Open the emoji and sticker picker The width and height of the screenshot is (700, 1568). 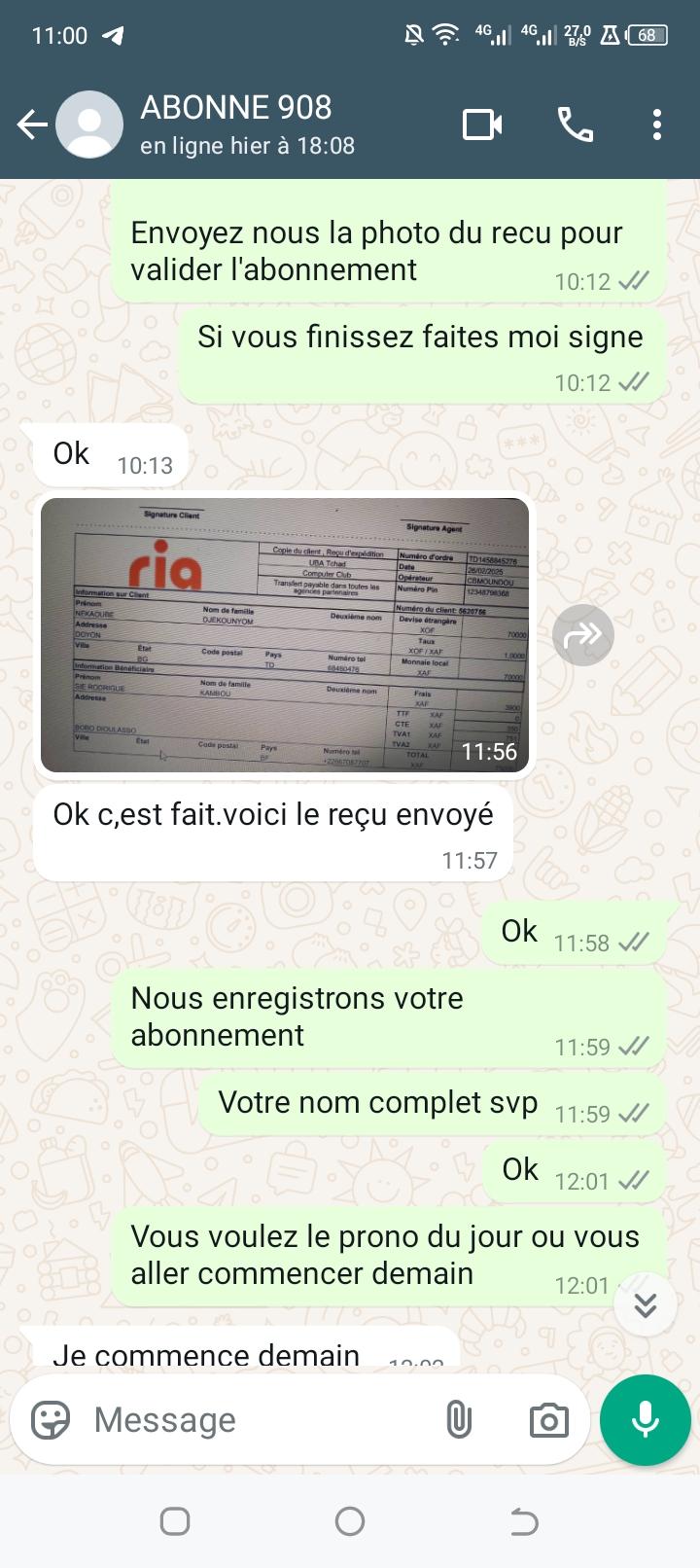coord(51,1420)
